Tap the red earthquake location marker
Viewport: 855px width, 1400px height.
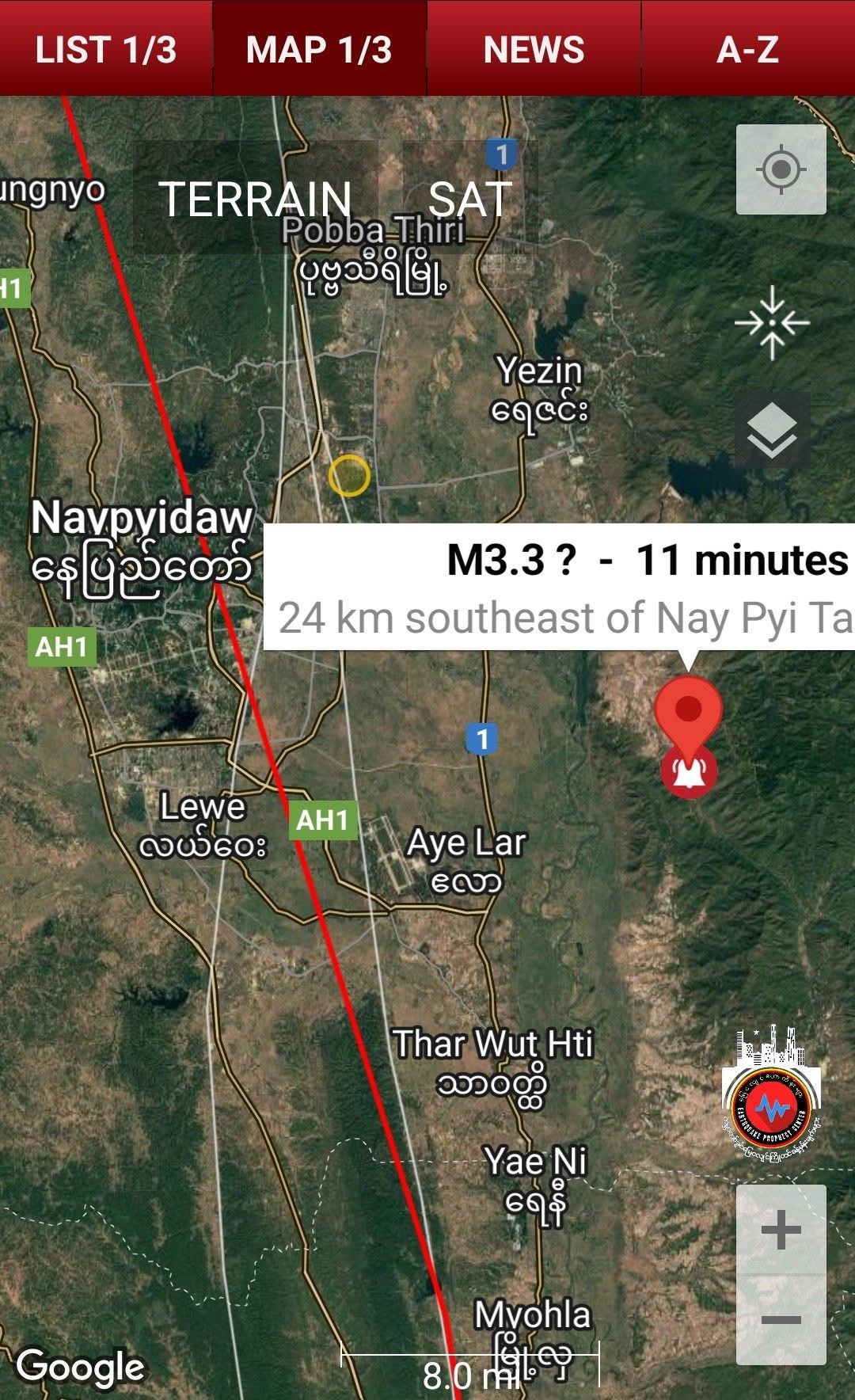click(x=689, y=713)
